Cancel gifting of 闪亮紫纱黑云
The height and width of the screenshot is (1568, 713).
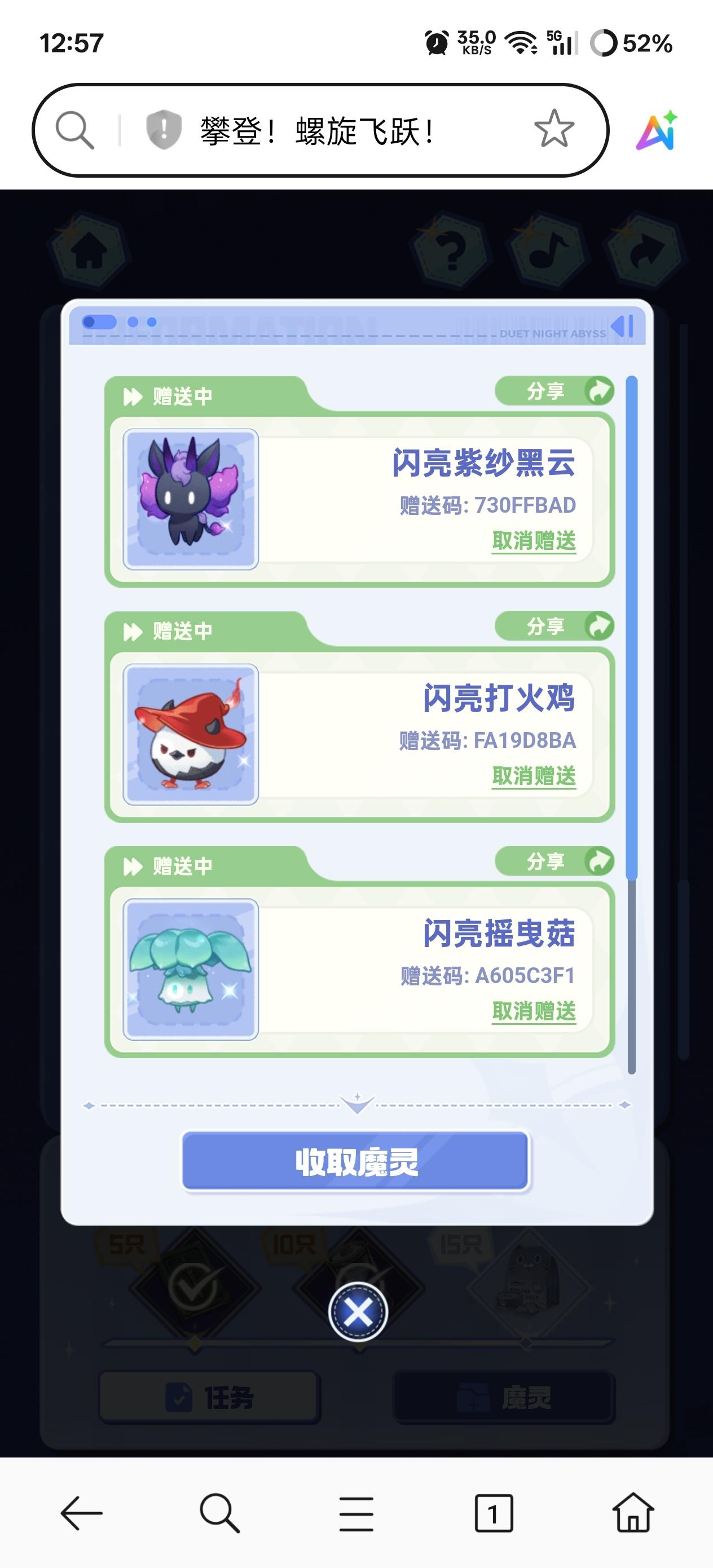(534, 540)
